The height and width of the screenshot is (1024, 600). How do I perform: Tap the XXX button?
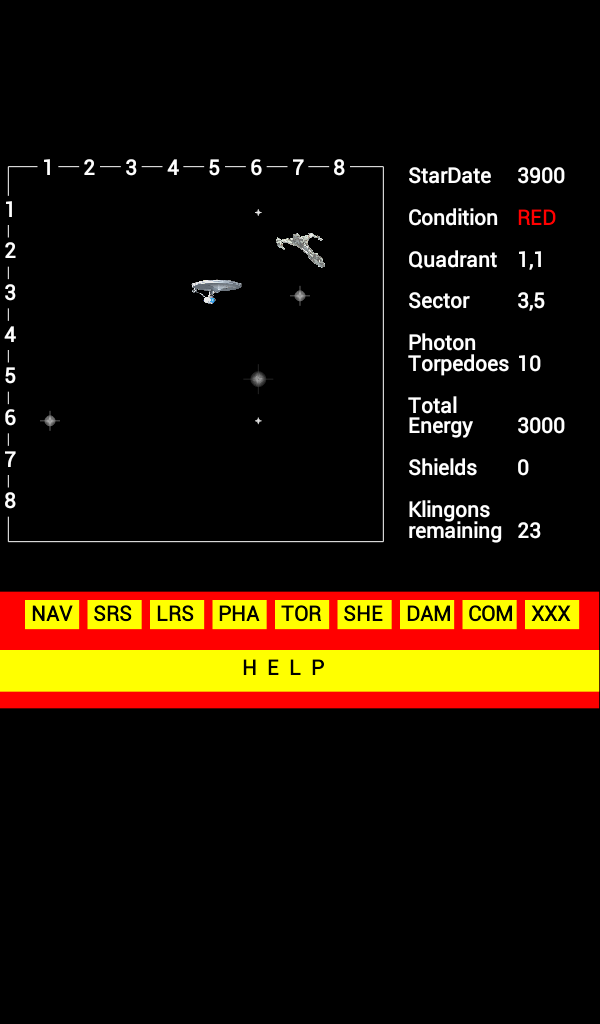click(x=552, y=614)
